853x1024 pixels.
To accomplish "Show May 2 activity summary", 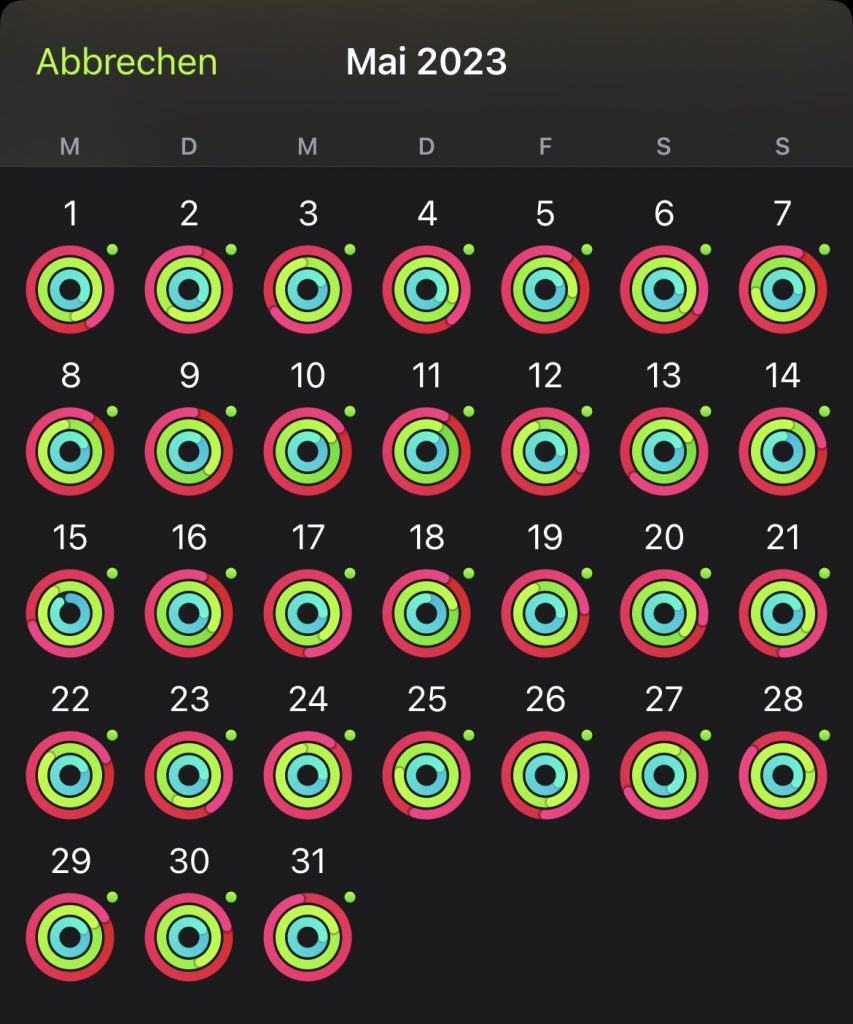I will click(189, 289).
